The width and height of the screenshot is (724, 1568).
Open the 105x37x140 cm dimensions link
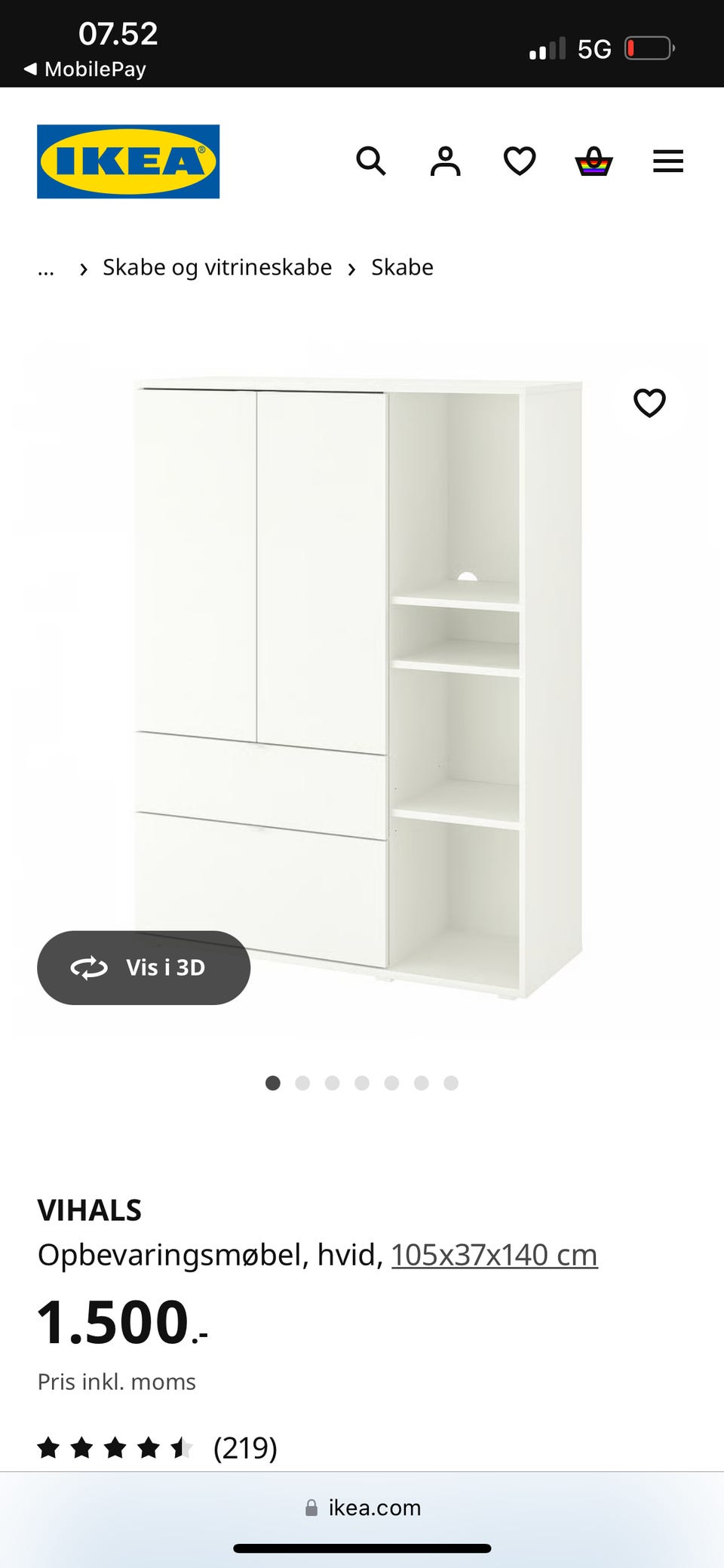click(x=494, y=1254)
